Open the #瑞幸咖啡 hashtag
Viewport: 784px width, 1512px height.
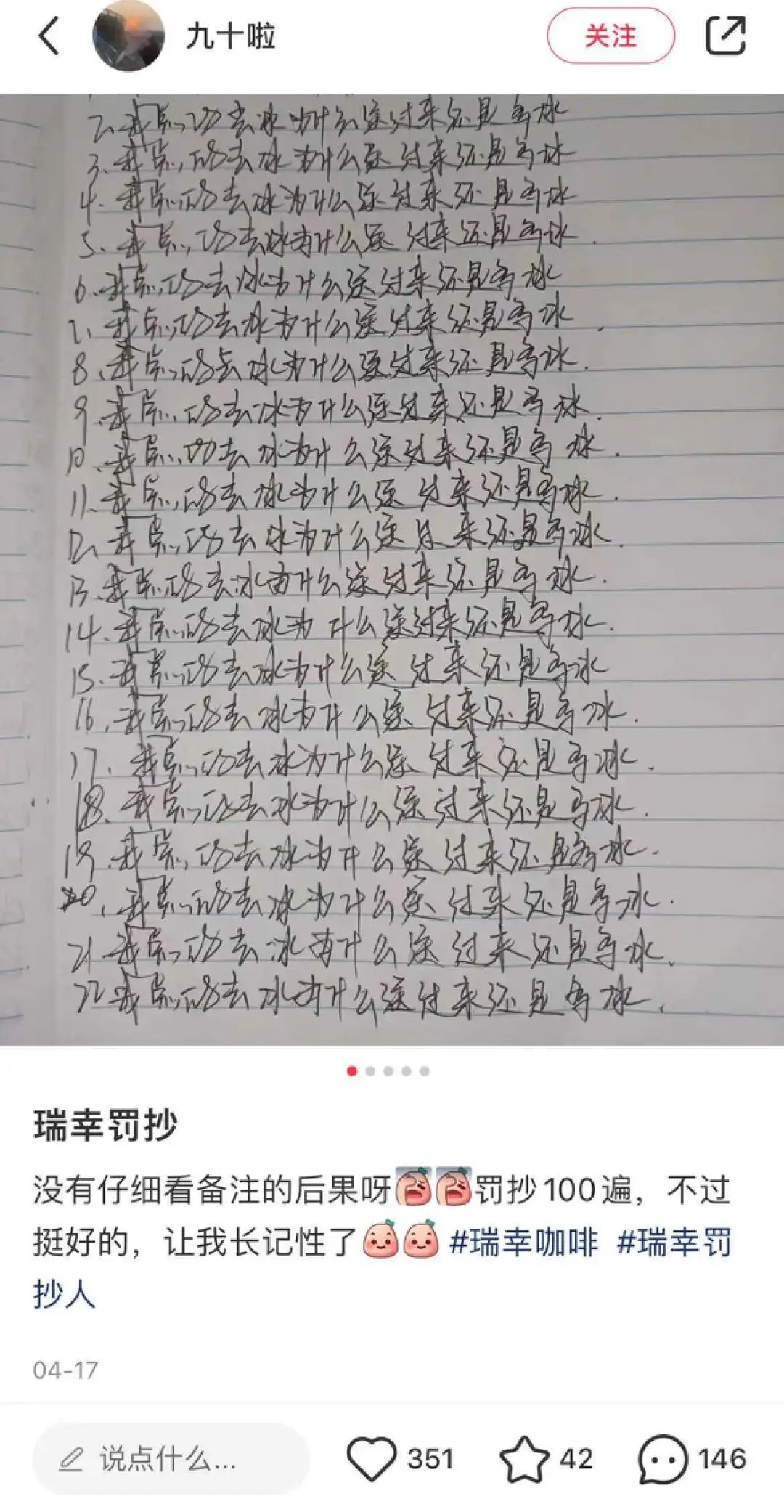524,1243
